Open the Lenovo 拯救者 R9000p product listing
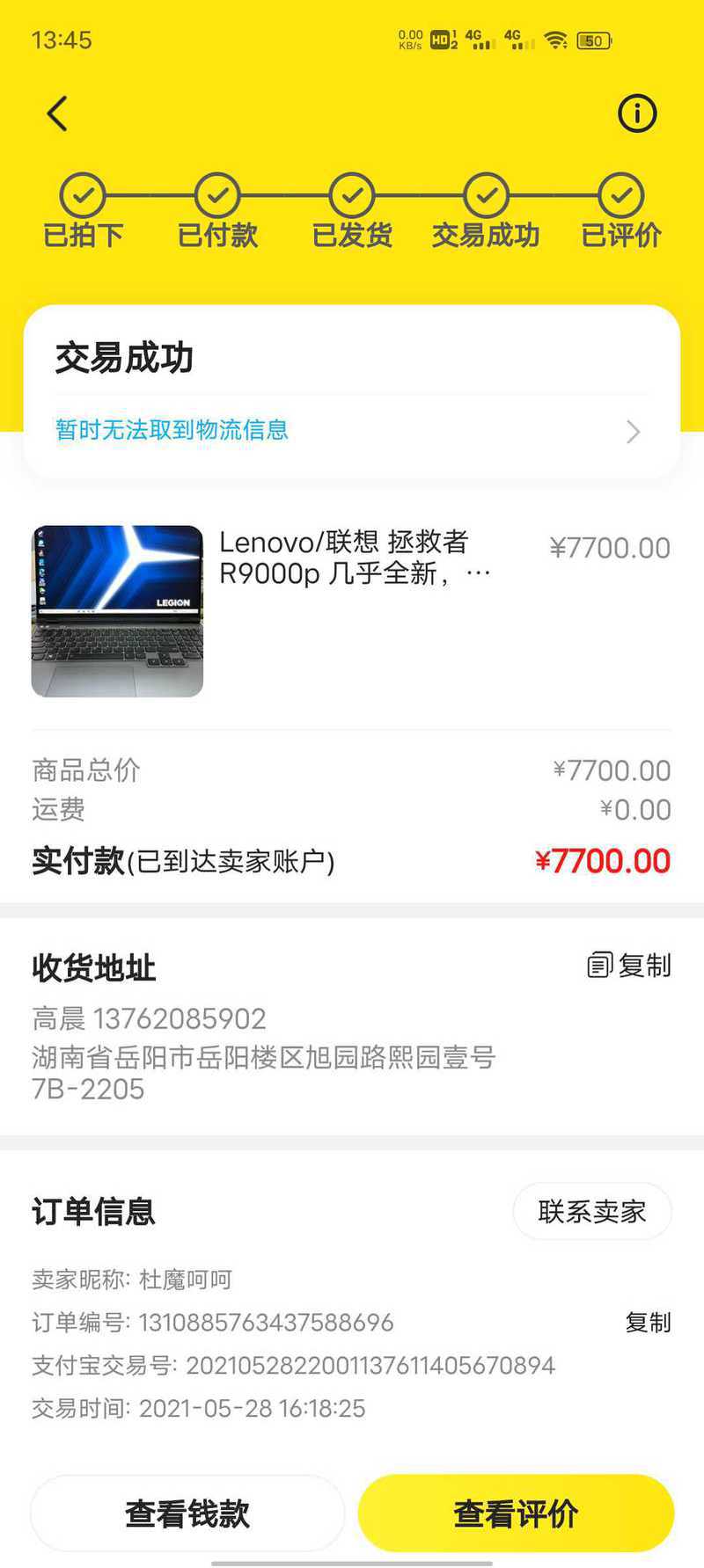Viewport: 704px width, 1568px height. (351, 611)
